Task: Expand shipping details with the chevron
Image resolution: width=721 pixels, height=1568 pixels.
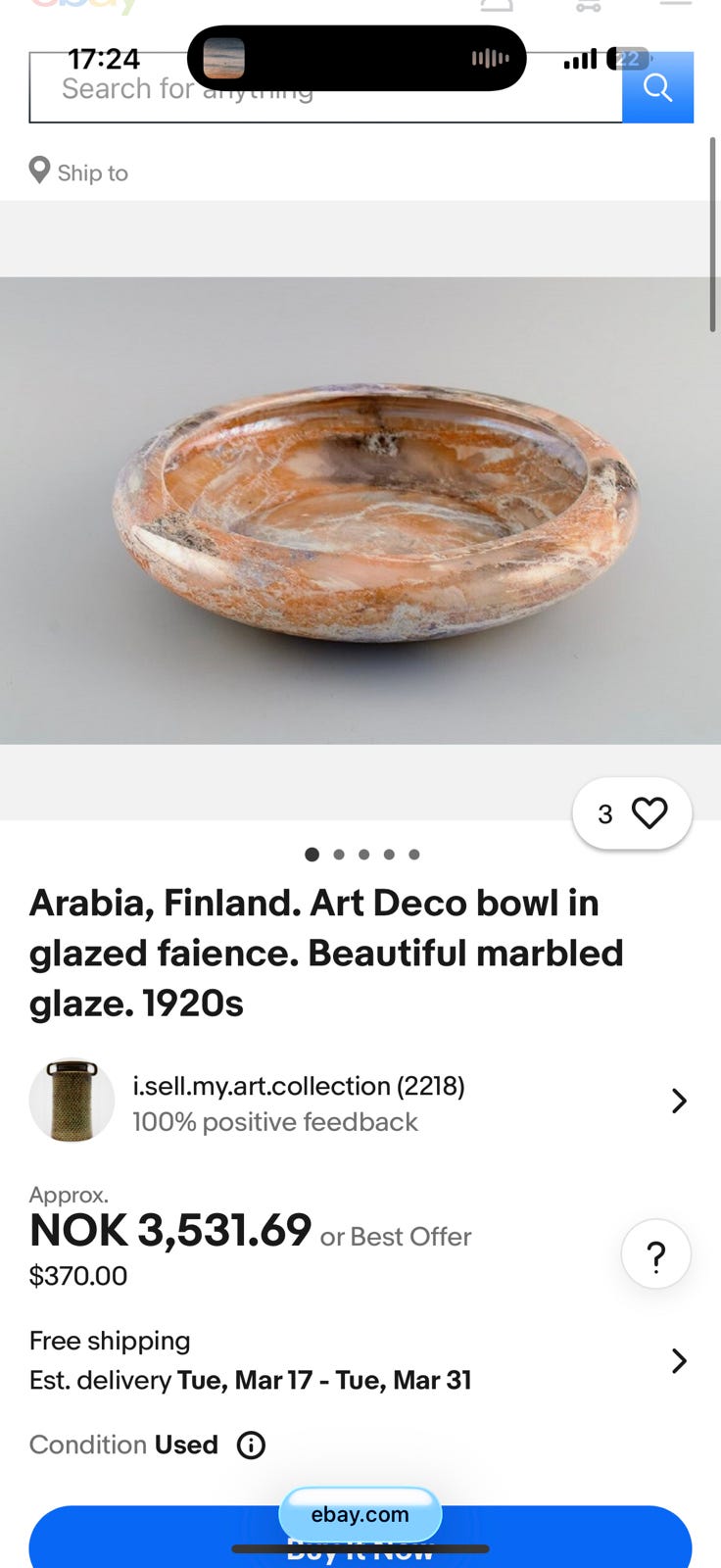Action: coord(679,1360)
